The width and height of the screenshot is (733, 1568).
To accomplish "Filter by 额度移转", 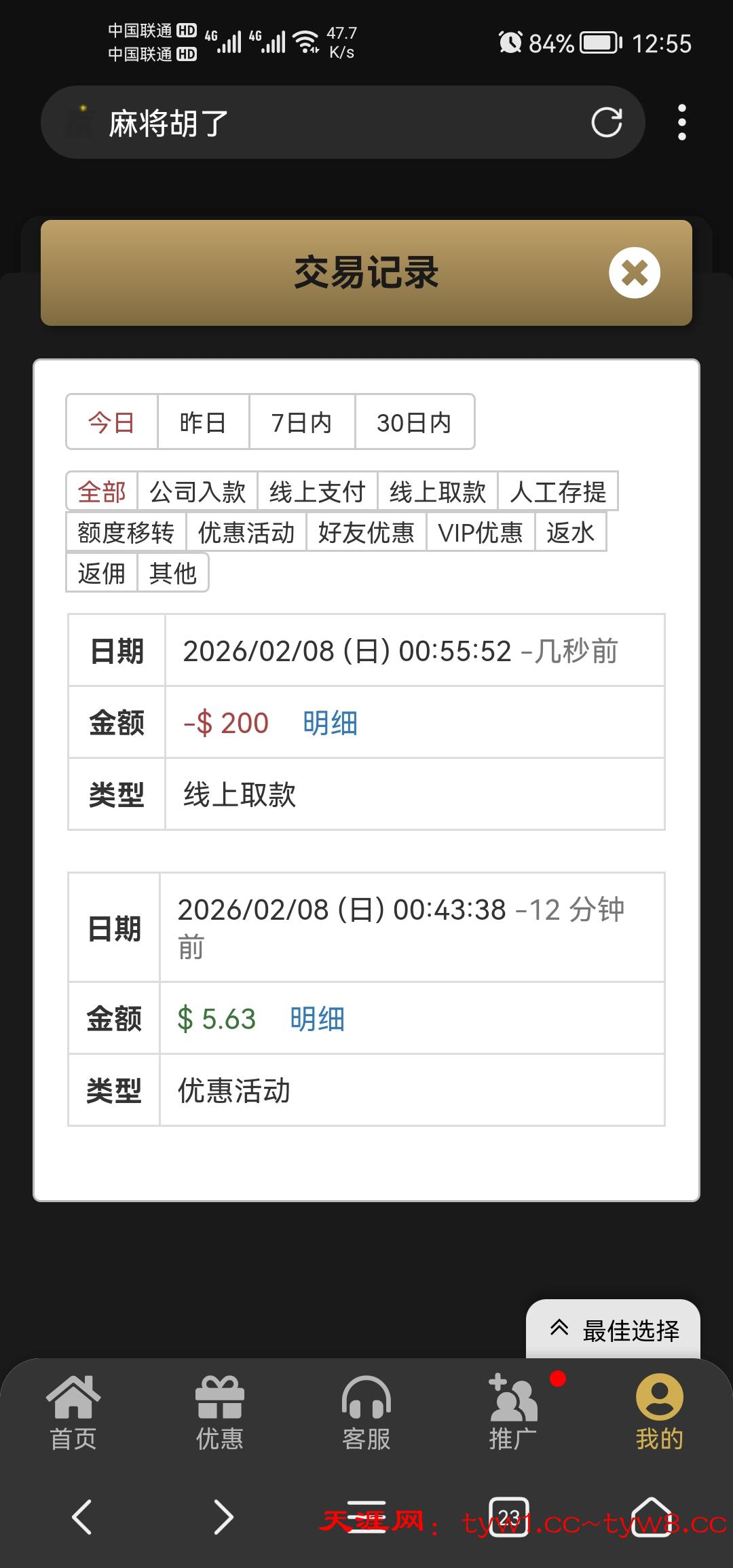I will pos(126,532).
